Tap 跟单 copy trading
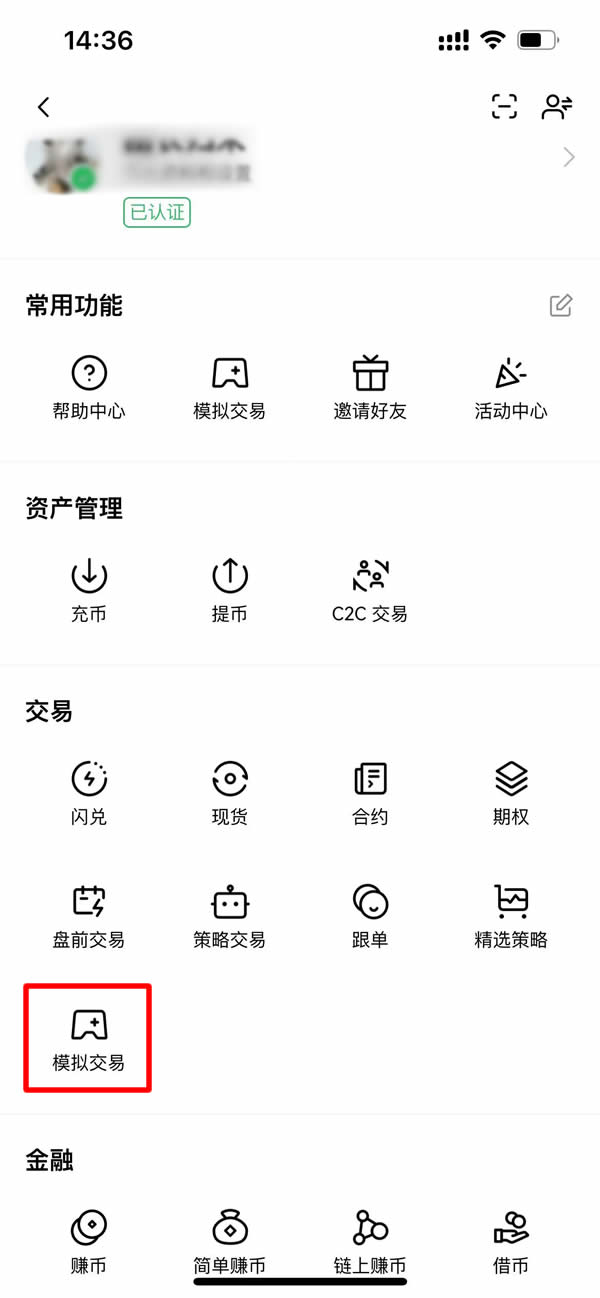The image size is (600, 1298). click(x=370, y=916)
